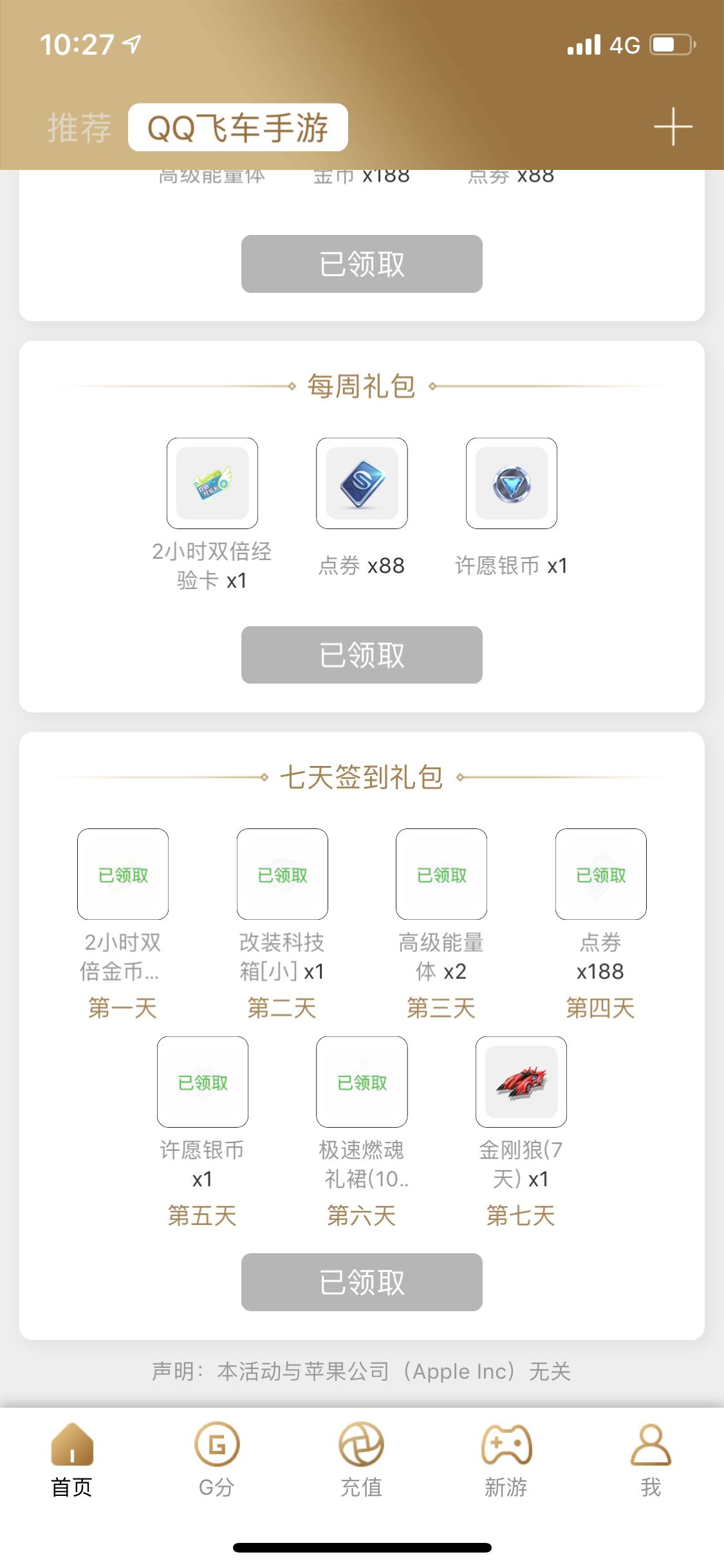The height and width of the screenshot is (1568, 724).
Task: View the 金刚狼(7天) day-seven reward
Action: (x=521, y=1081)
